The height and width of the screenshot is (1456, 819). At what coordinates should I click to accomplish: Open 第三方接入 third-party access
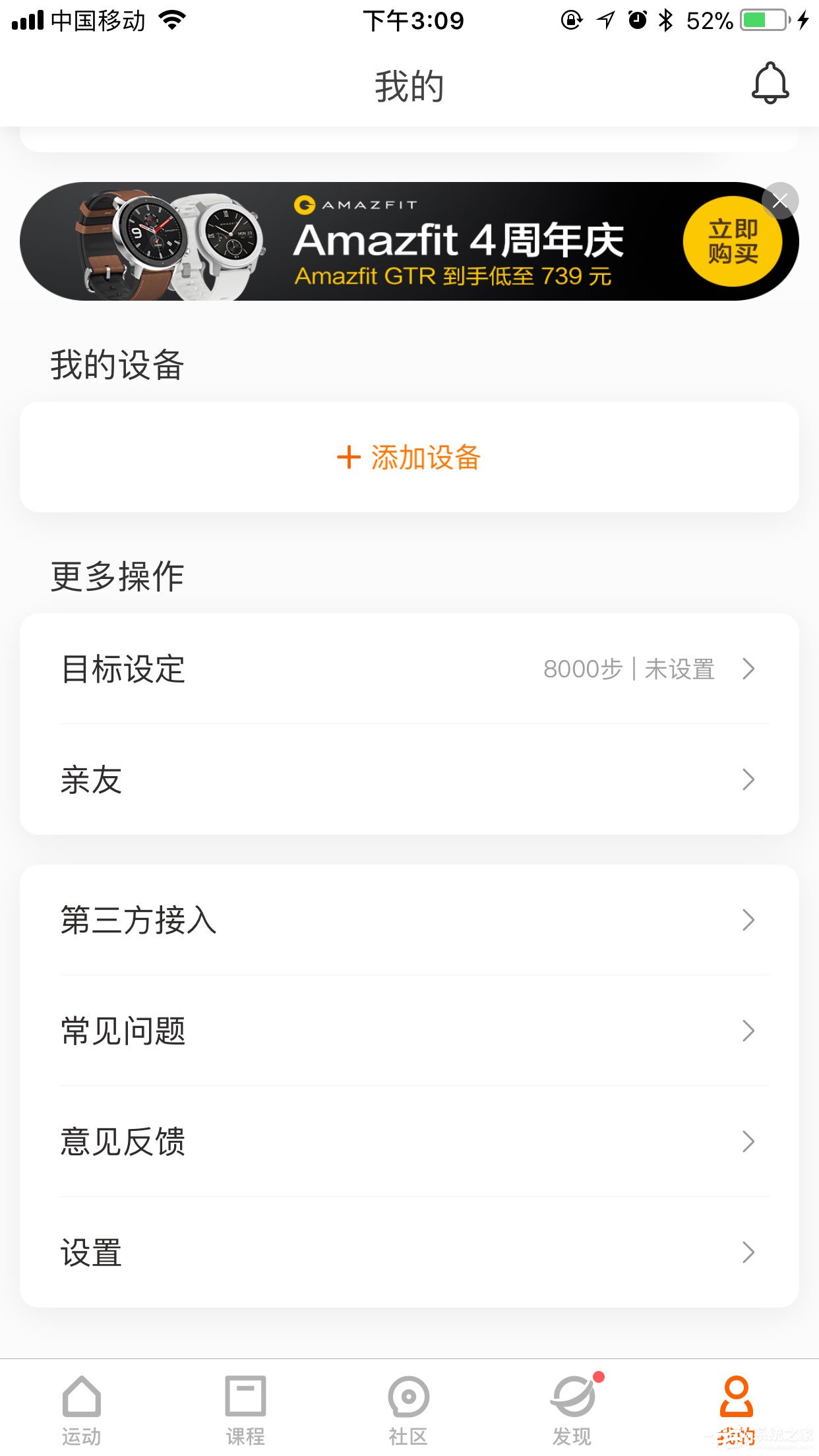pyautogui.click(x=409, y=920)
